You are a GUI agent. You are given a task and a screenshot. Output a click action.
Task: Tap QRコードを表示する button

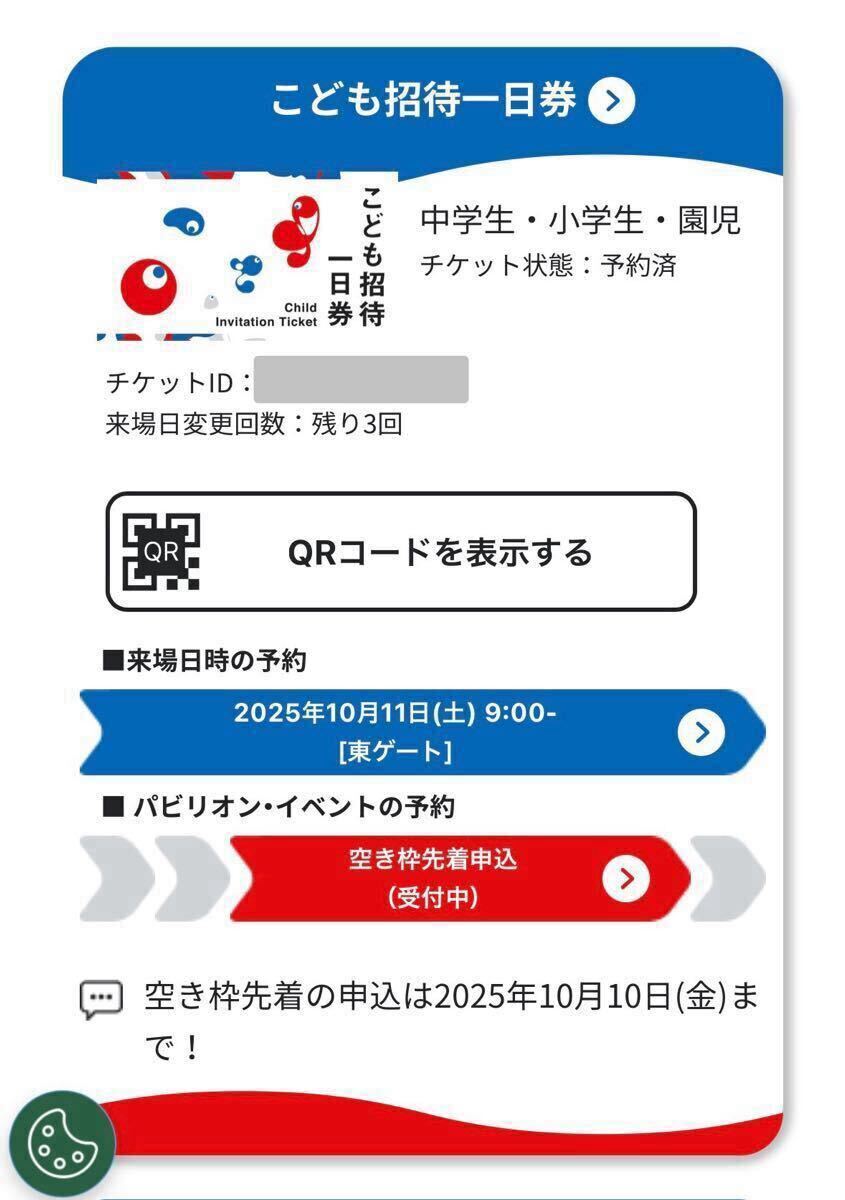click(401, 552)
